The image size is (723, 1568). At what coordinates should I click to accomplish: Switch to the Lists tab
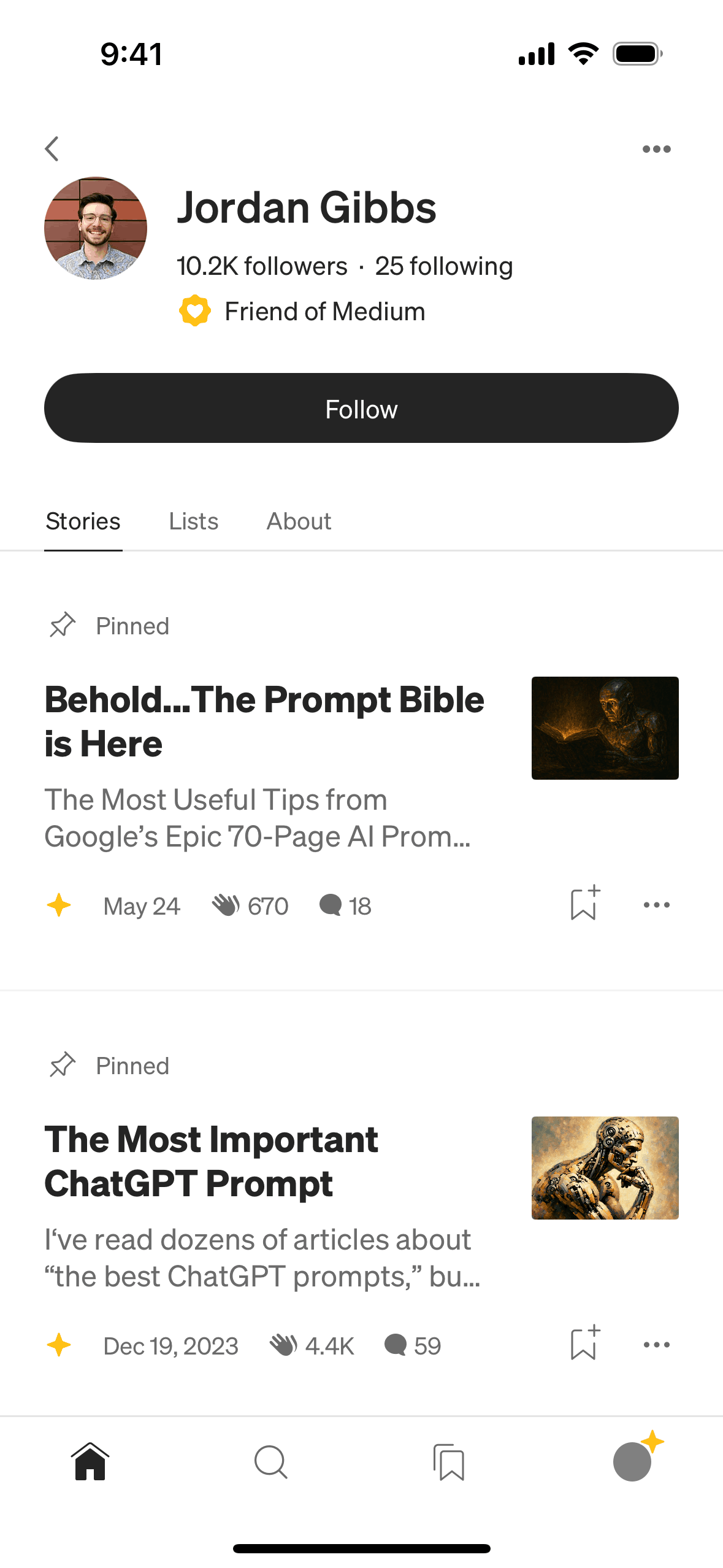pos(193,521)
